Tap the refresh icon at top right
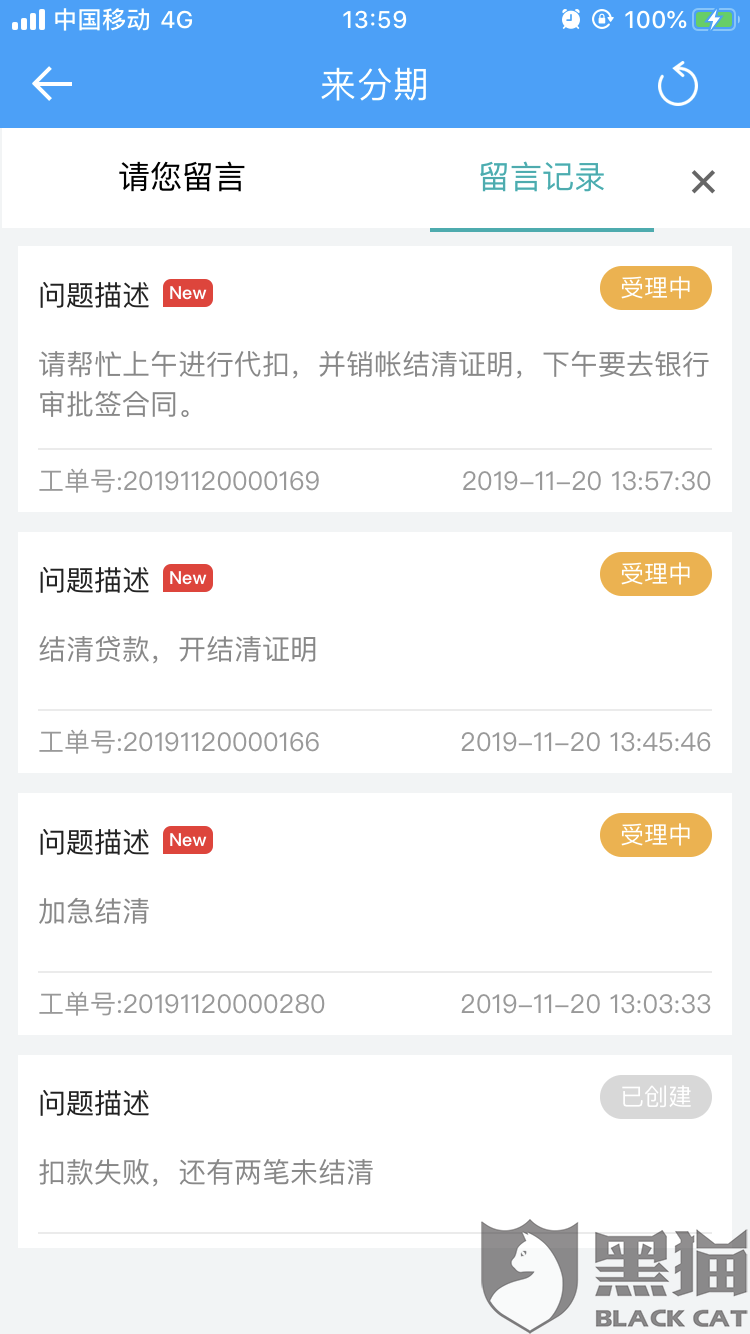Viewport: 750px width, 1334px height. pyautogui.click(x=677, y=84)
